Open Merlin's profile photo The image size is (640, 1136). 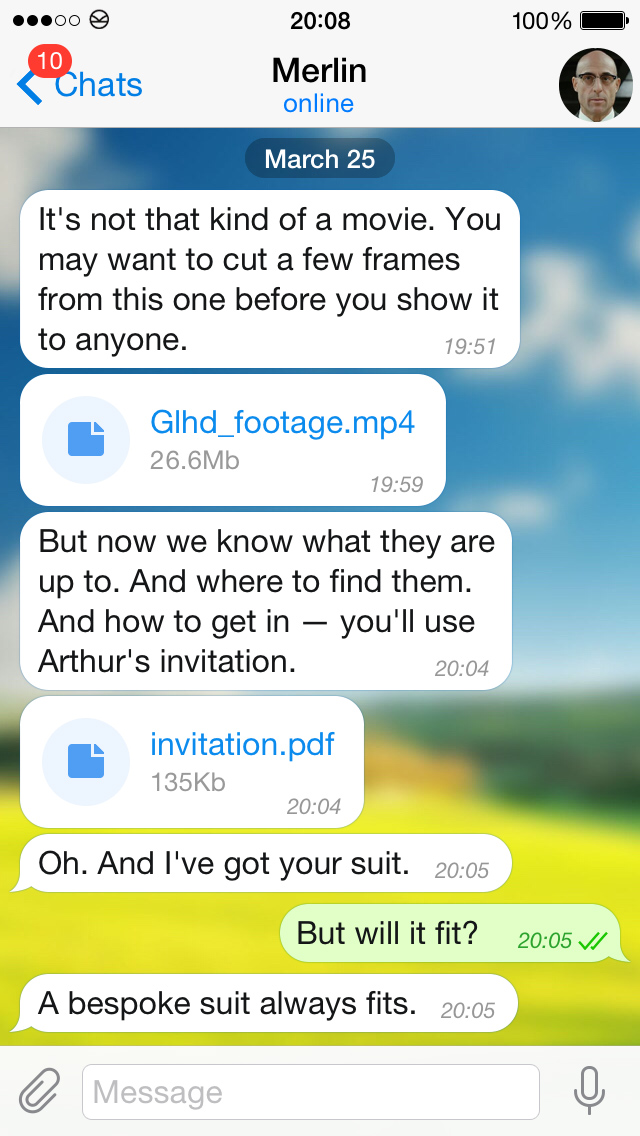(595, 85)
